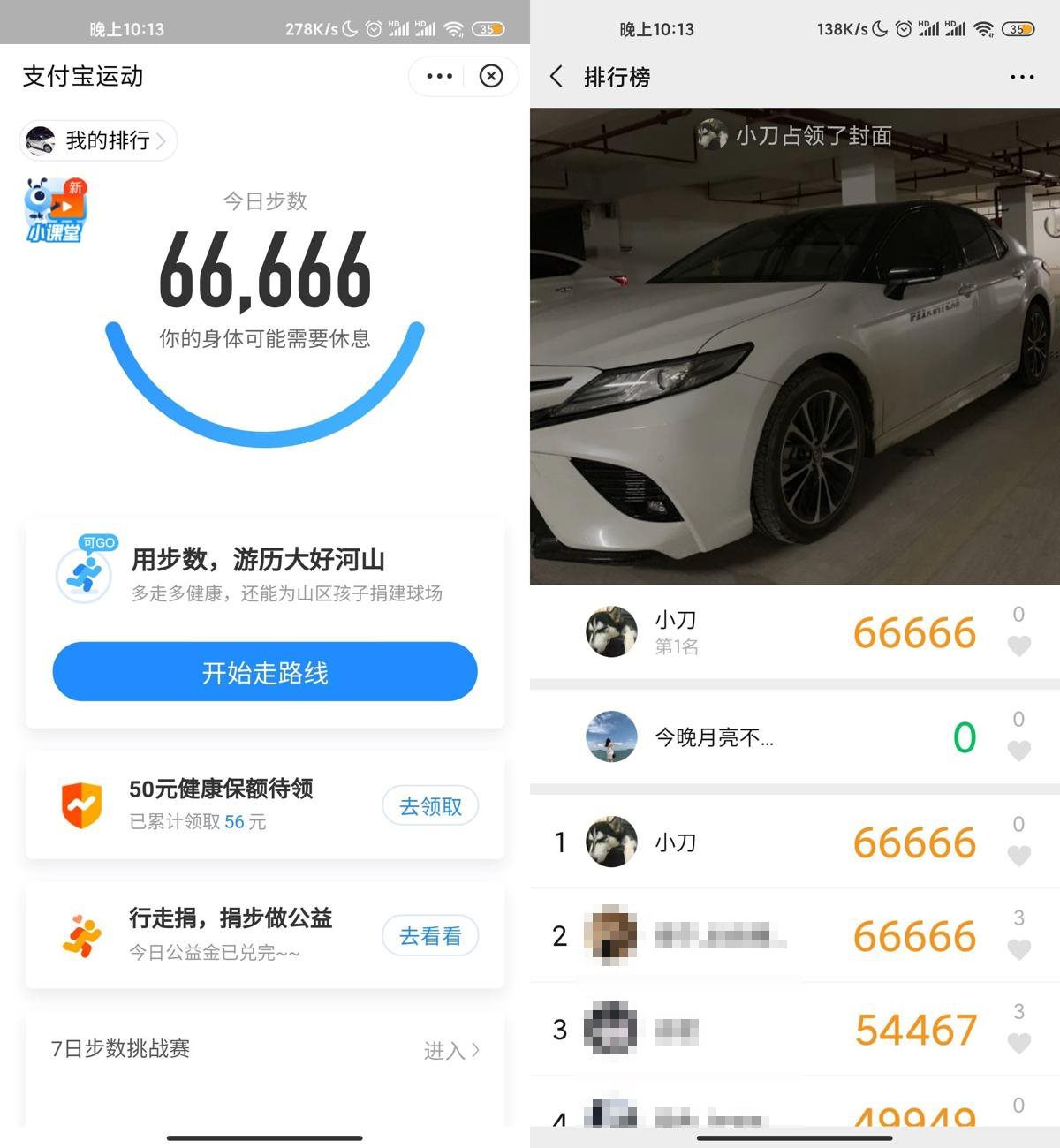Image resolution: width=1060 pixels, height=1148 pixels.
Task: Click 去领取 to claim insurance coverage
Action: 430,805
